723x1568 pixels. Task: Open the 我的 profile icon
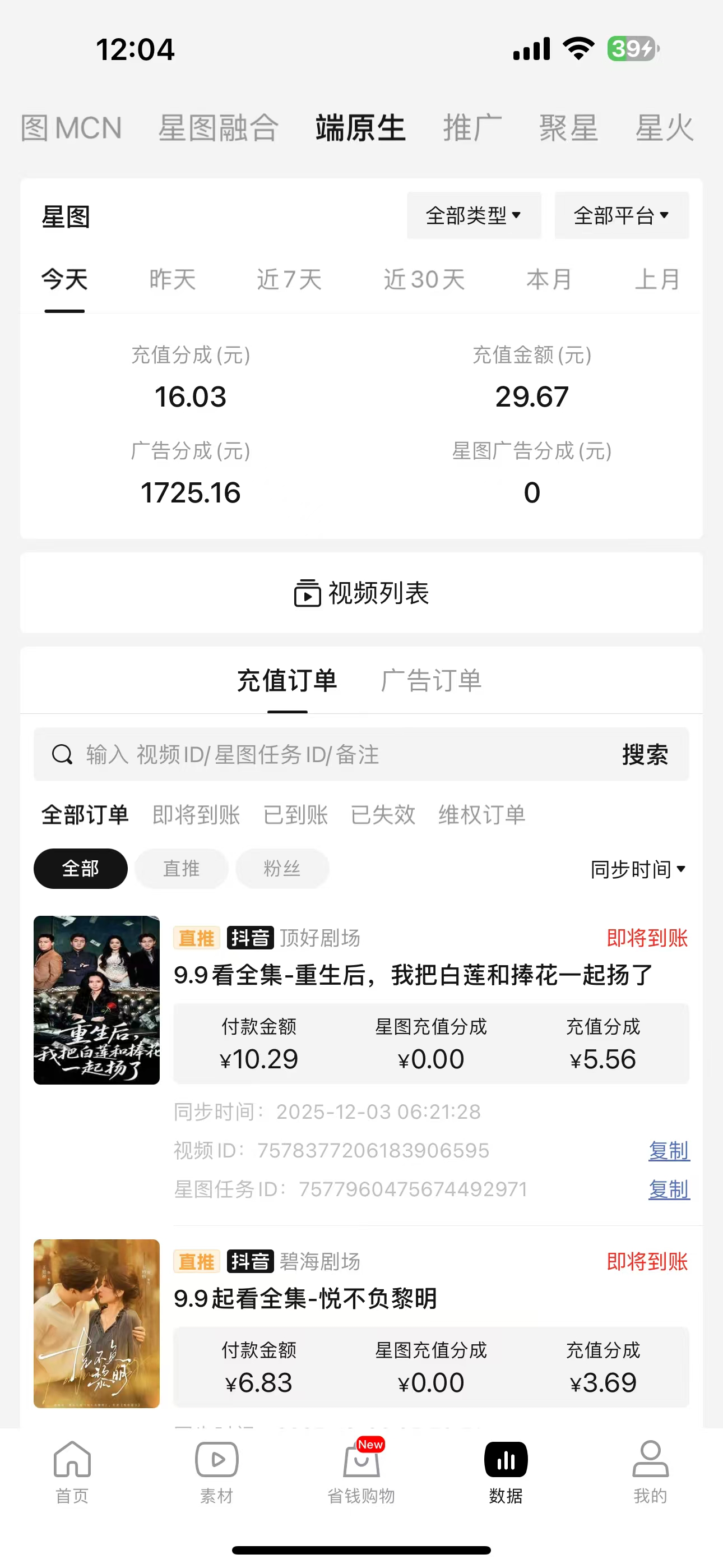point(651,1460)
